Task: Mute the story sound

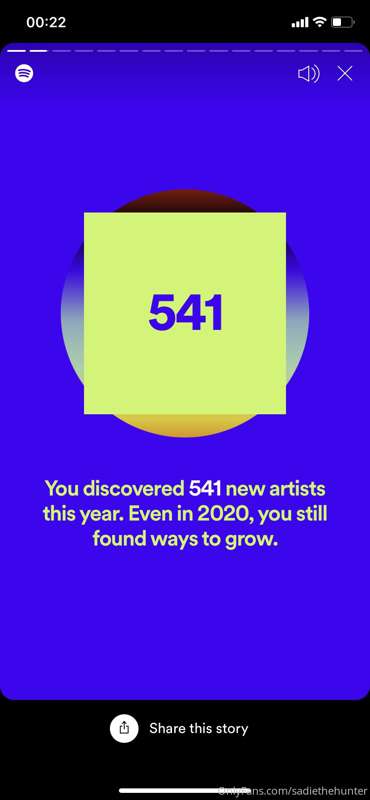Action: 309,74
